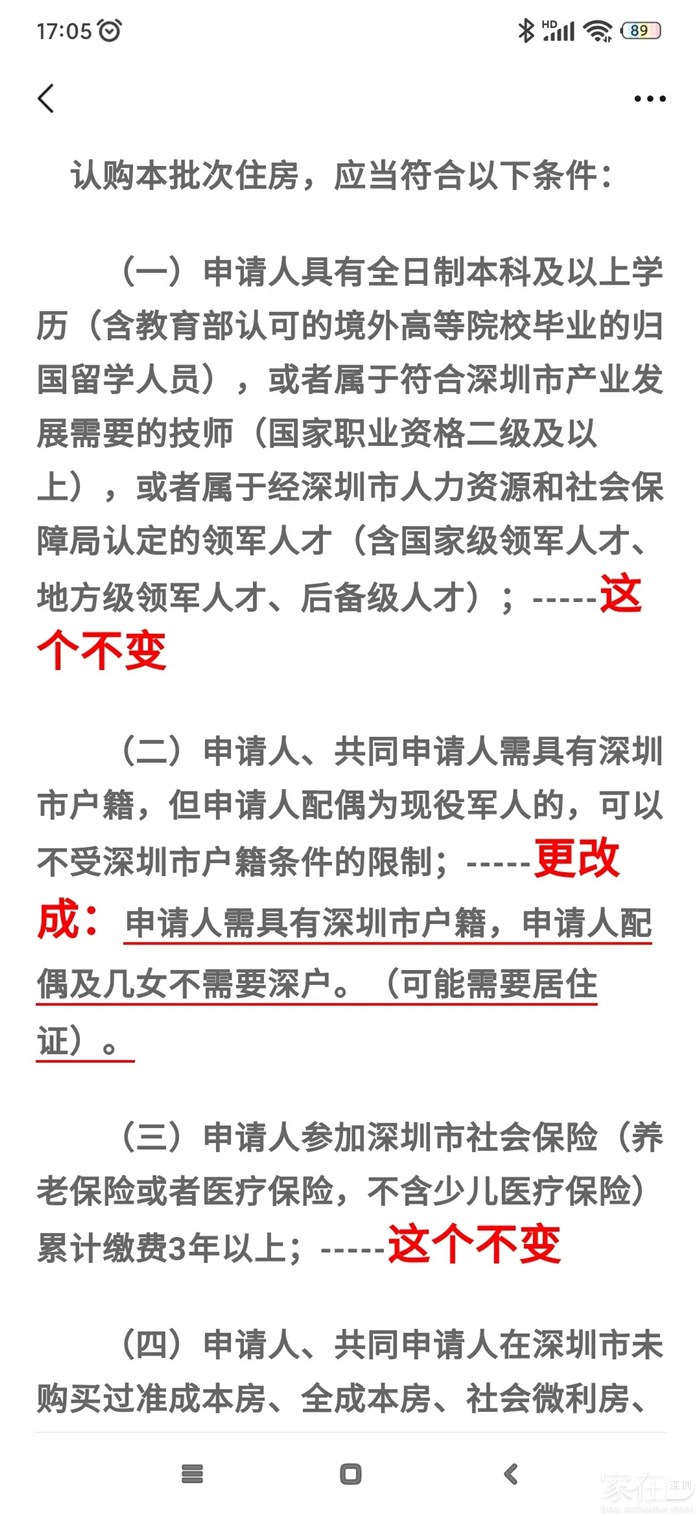
Task: Tap the system home button
Action: 350,1473
